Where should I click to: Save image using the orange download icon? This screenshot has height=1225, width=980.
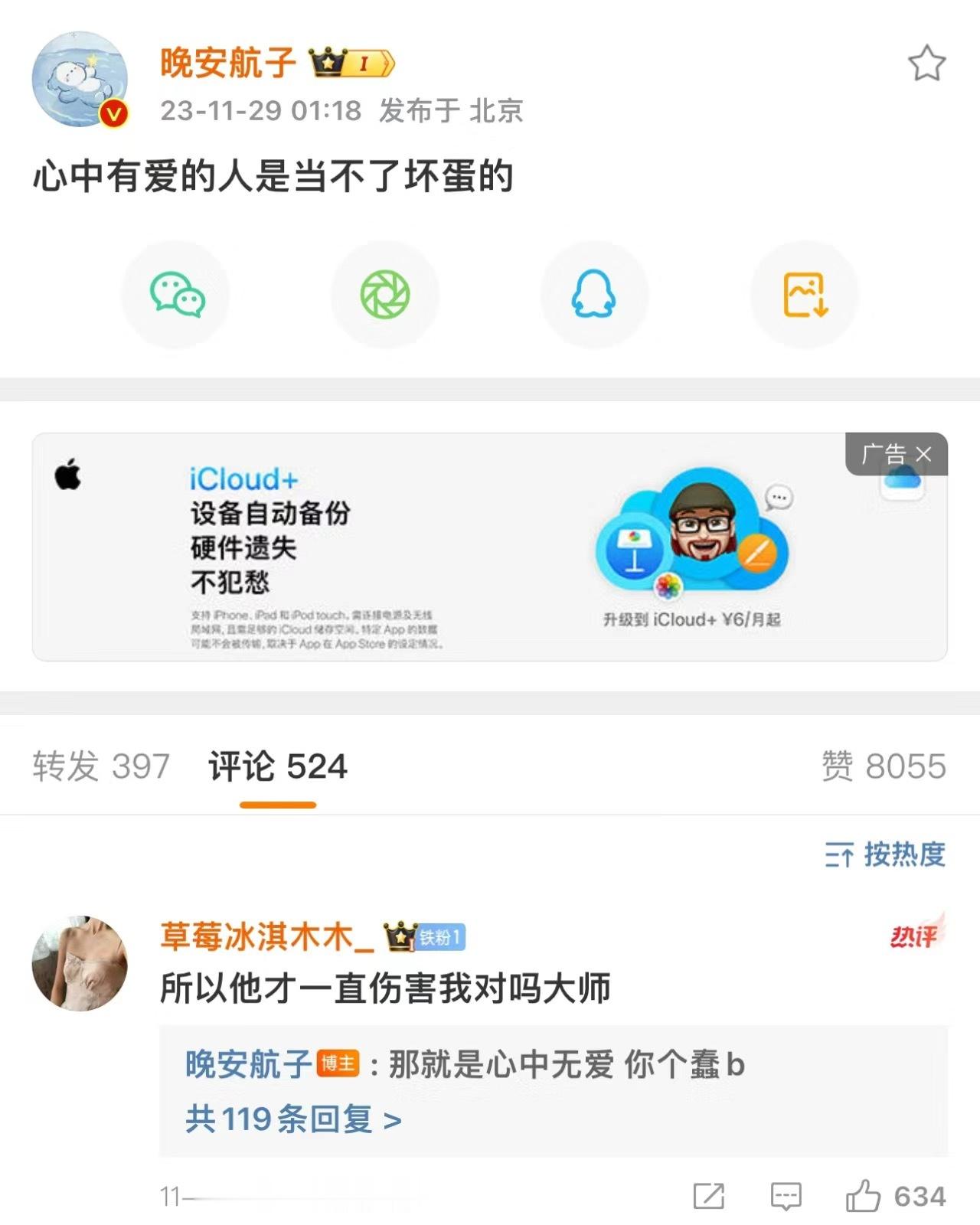[x=805, y=295]
